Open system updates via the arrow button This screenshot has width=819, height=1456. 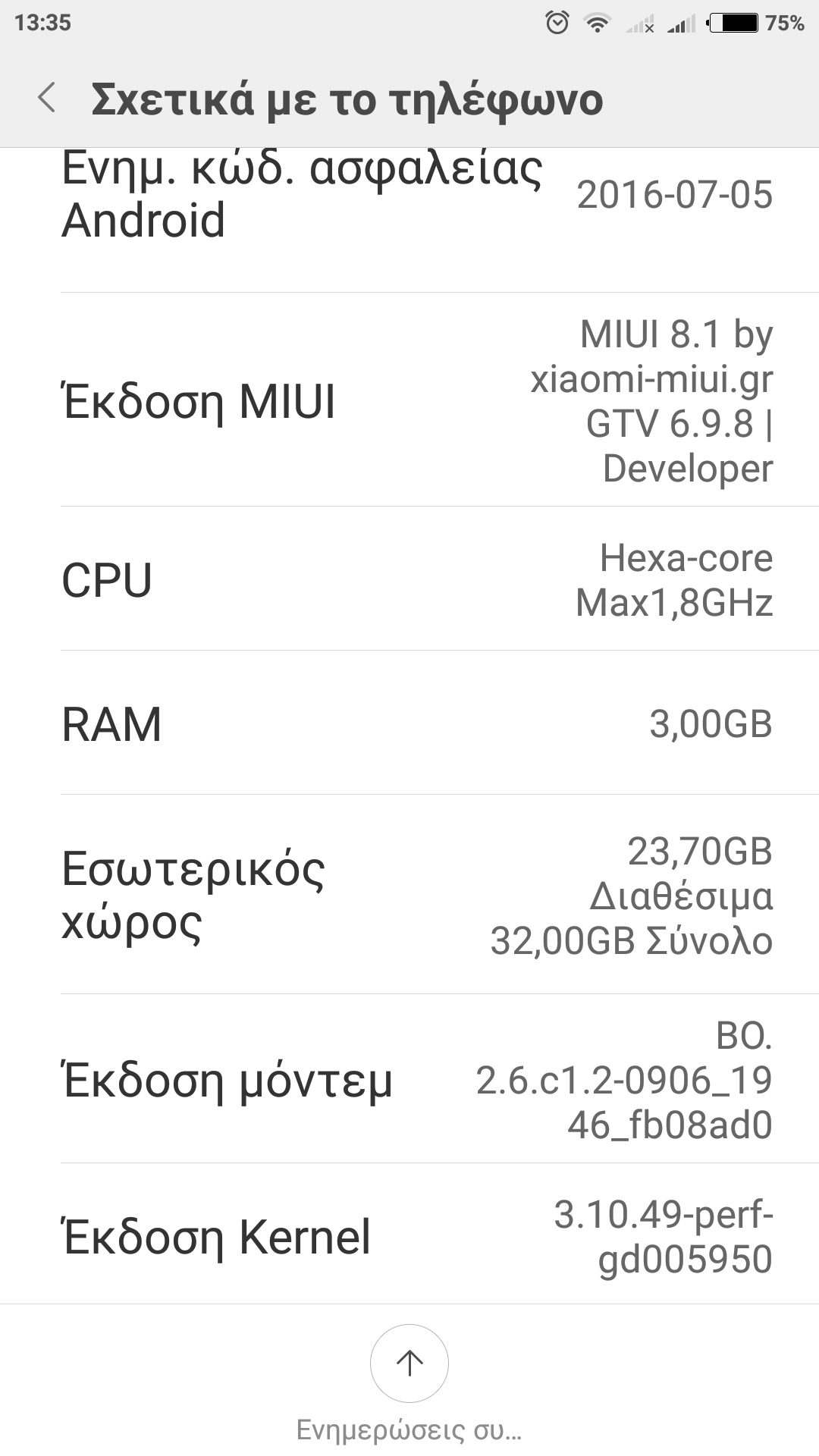(x=409, y=1363)
